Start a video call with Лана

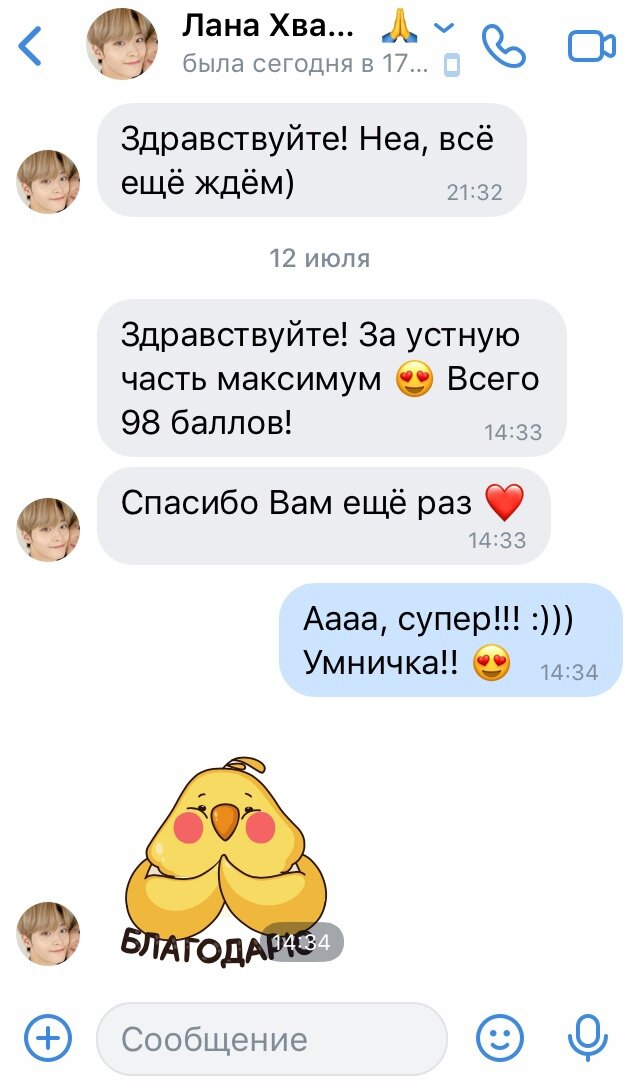(592, 46)
